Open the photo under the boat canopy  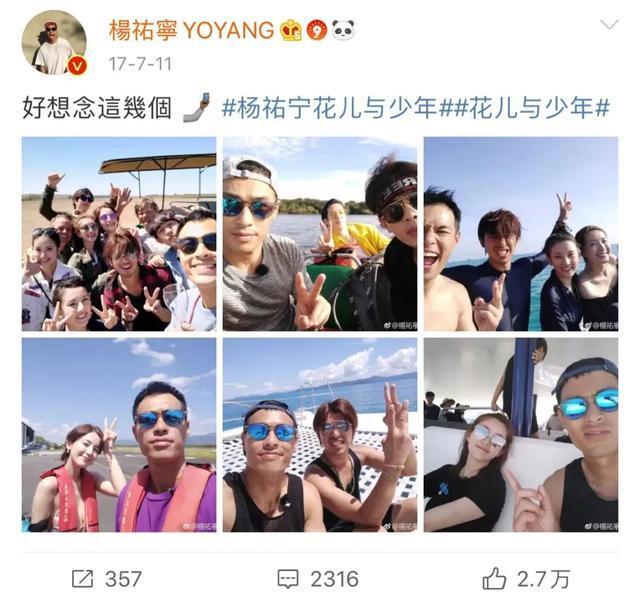(520, 435)
